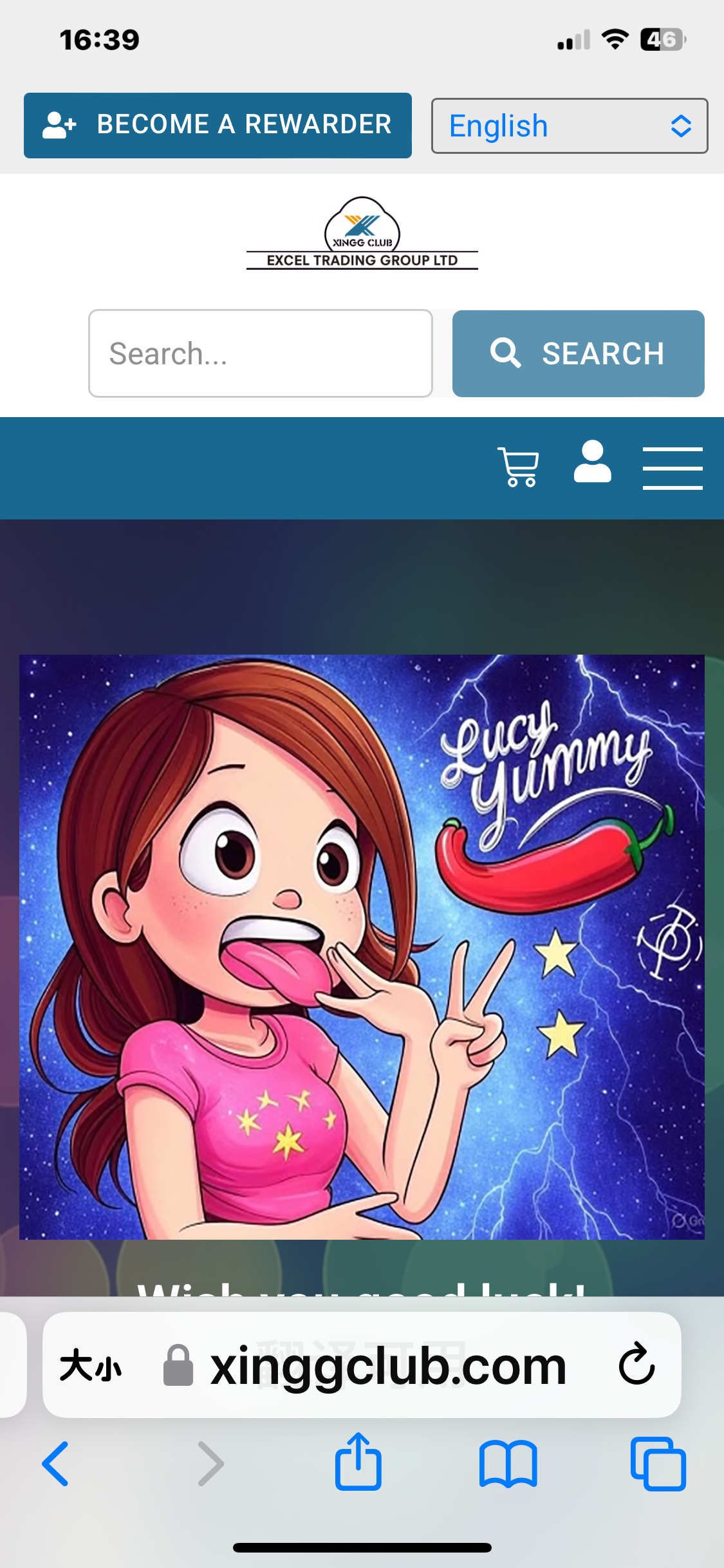
Task: Open the page size settings in address bar
Action: 91,1366
